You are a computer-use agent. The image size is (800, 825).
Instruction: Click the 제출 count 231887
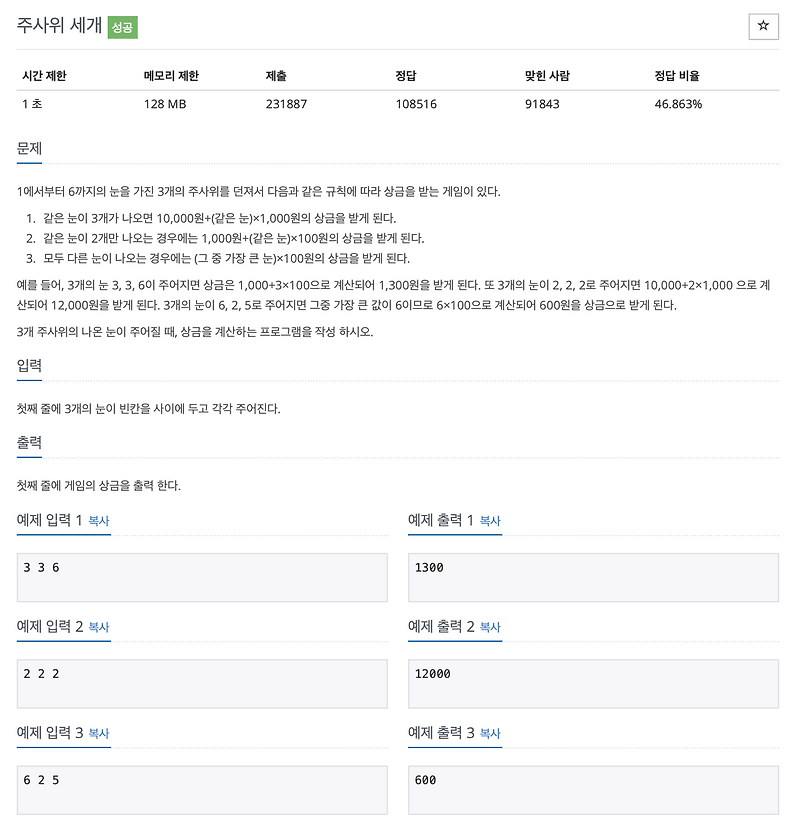(287, 104)
